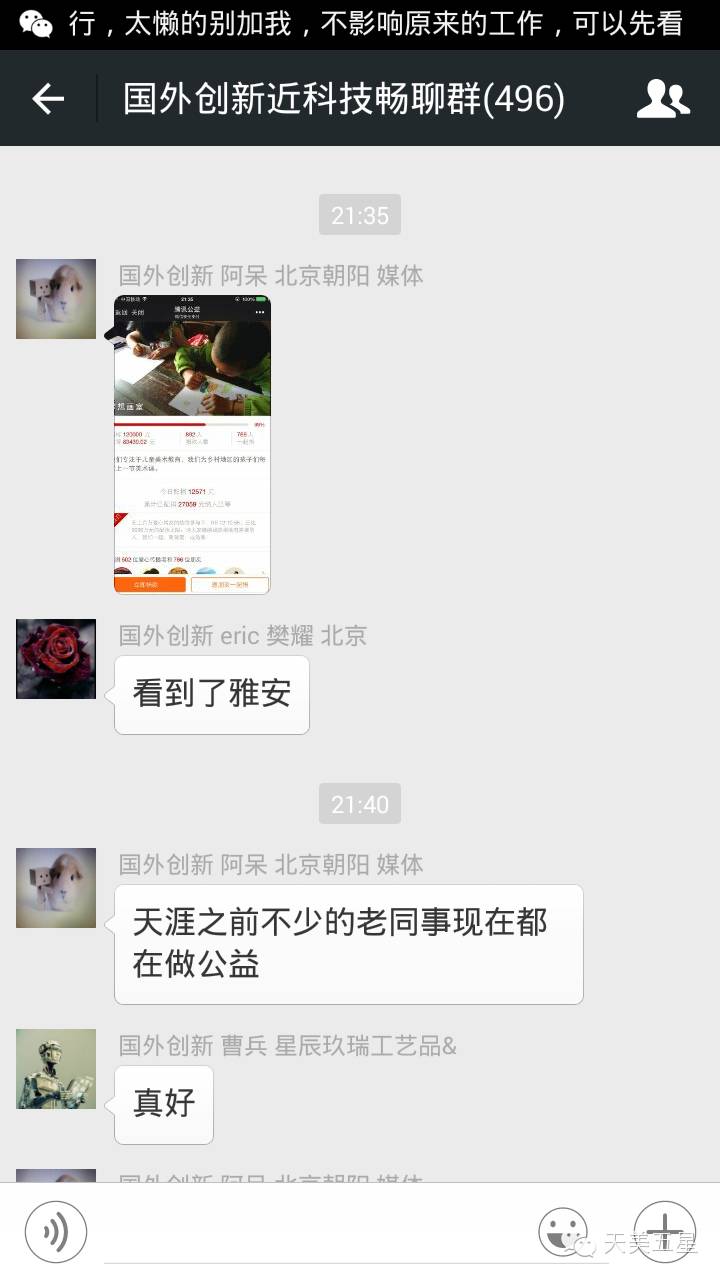Open the plus attachment menu
Screen dimensions: 720x1280
(664, 1230)
